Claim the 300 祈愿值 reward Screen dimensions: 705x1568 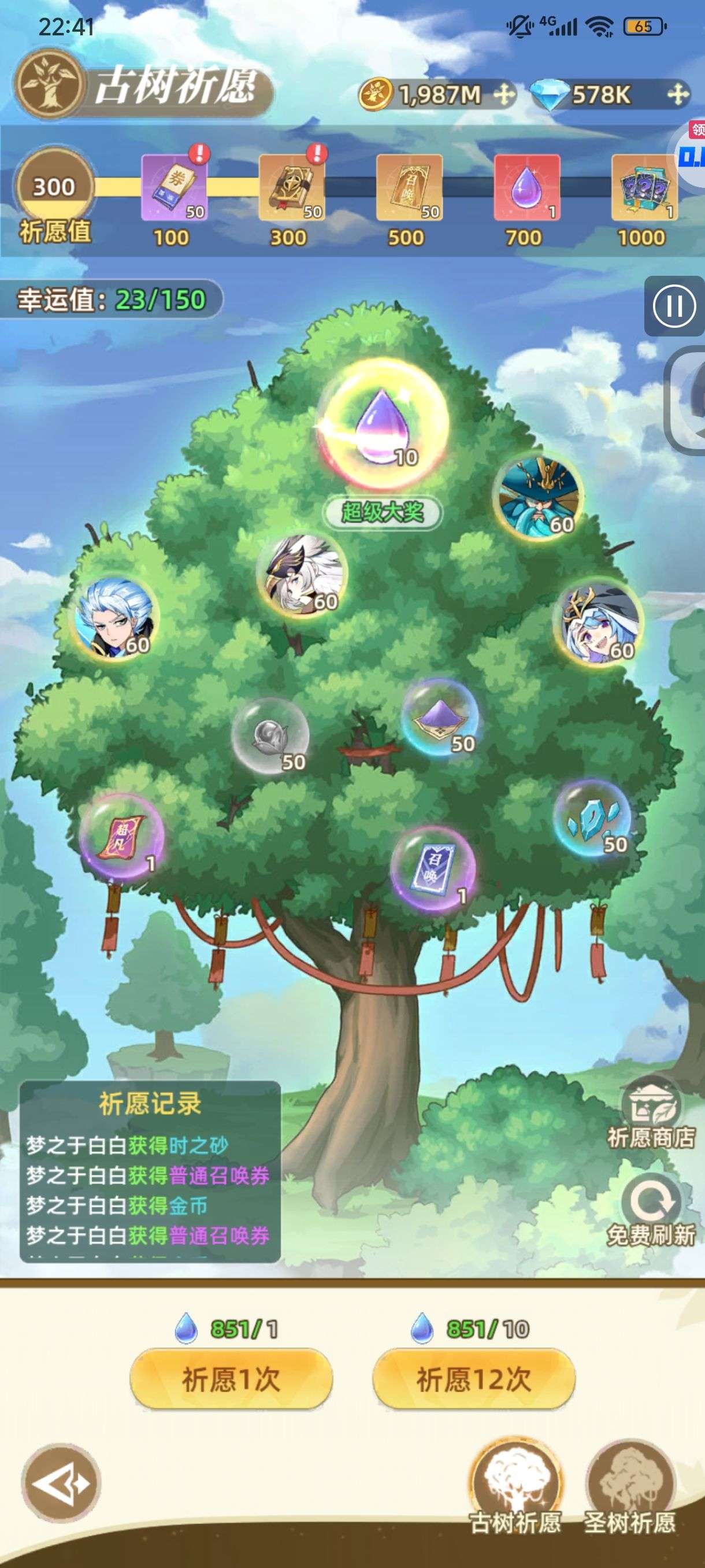tap(291, 187)
